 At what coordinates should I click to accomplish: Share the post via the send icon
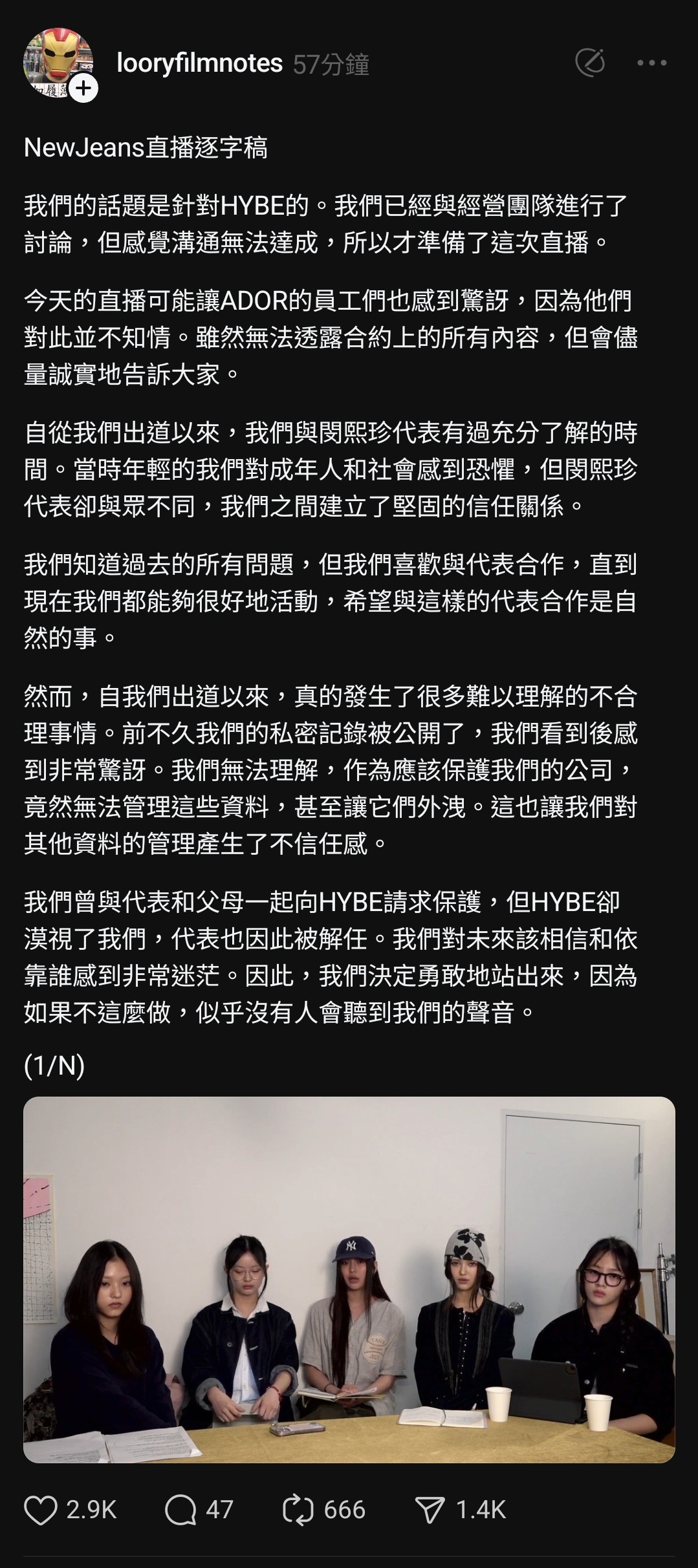coord(430,1510)
